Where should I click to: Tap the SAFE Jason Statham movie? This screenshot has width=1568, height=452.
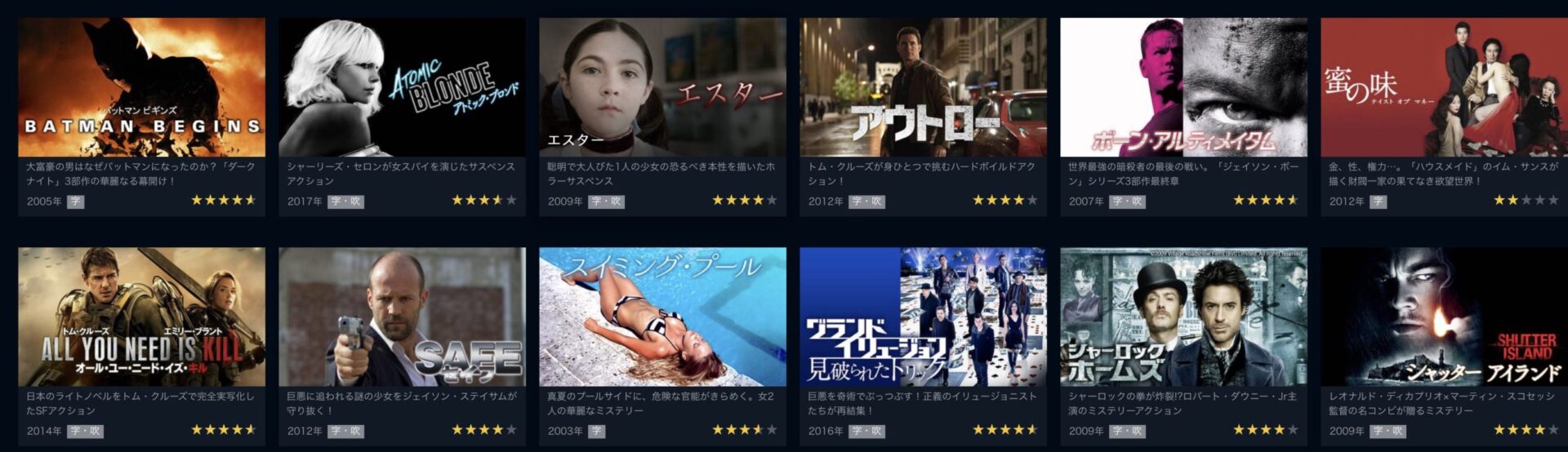pos(402,317)
